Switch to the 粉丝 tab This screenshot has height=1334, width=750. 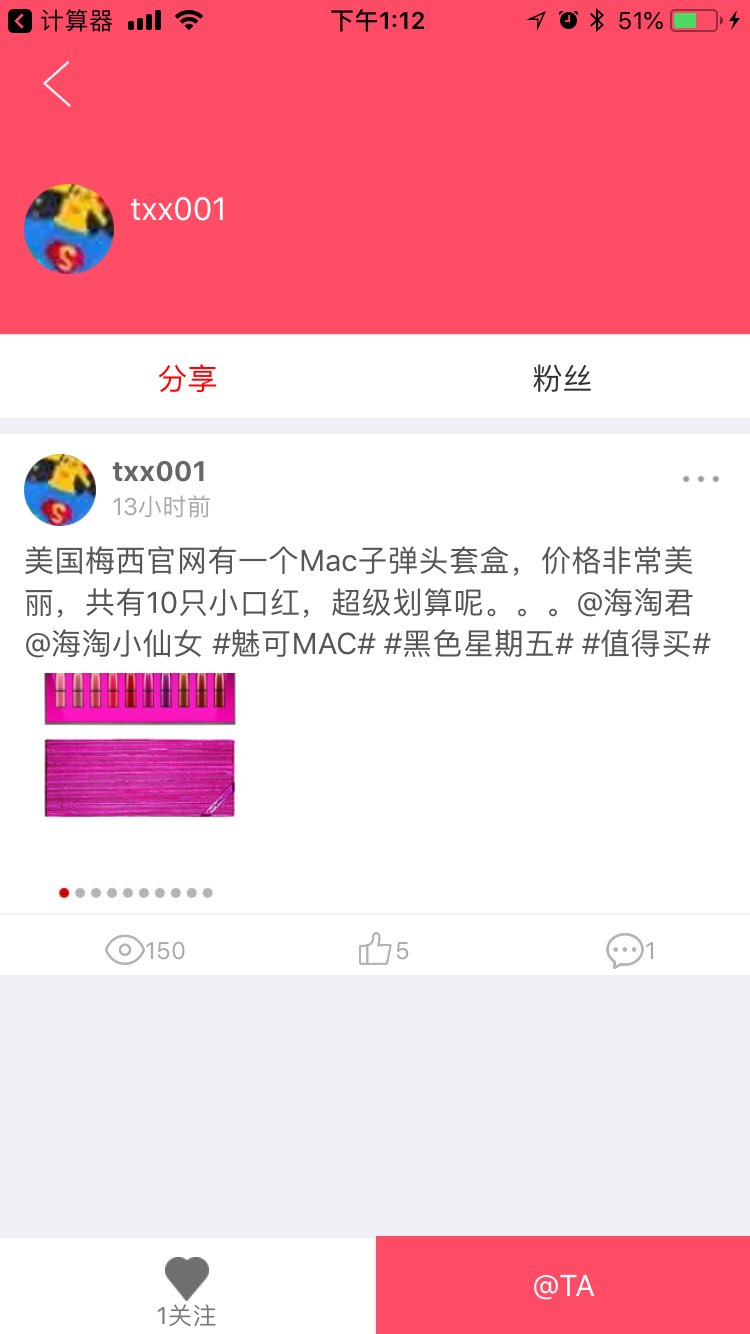pos(562,378)
